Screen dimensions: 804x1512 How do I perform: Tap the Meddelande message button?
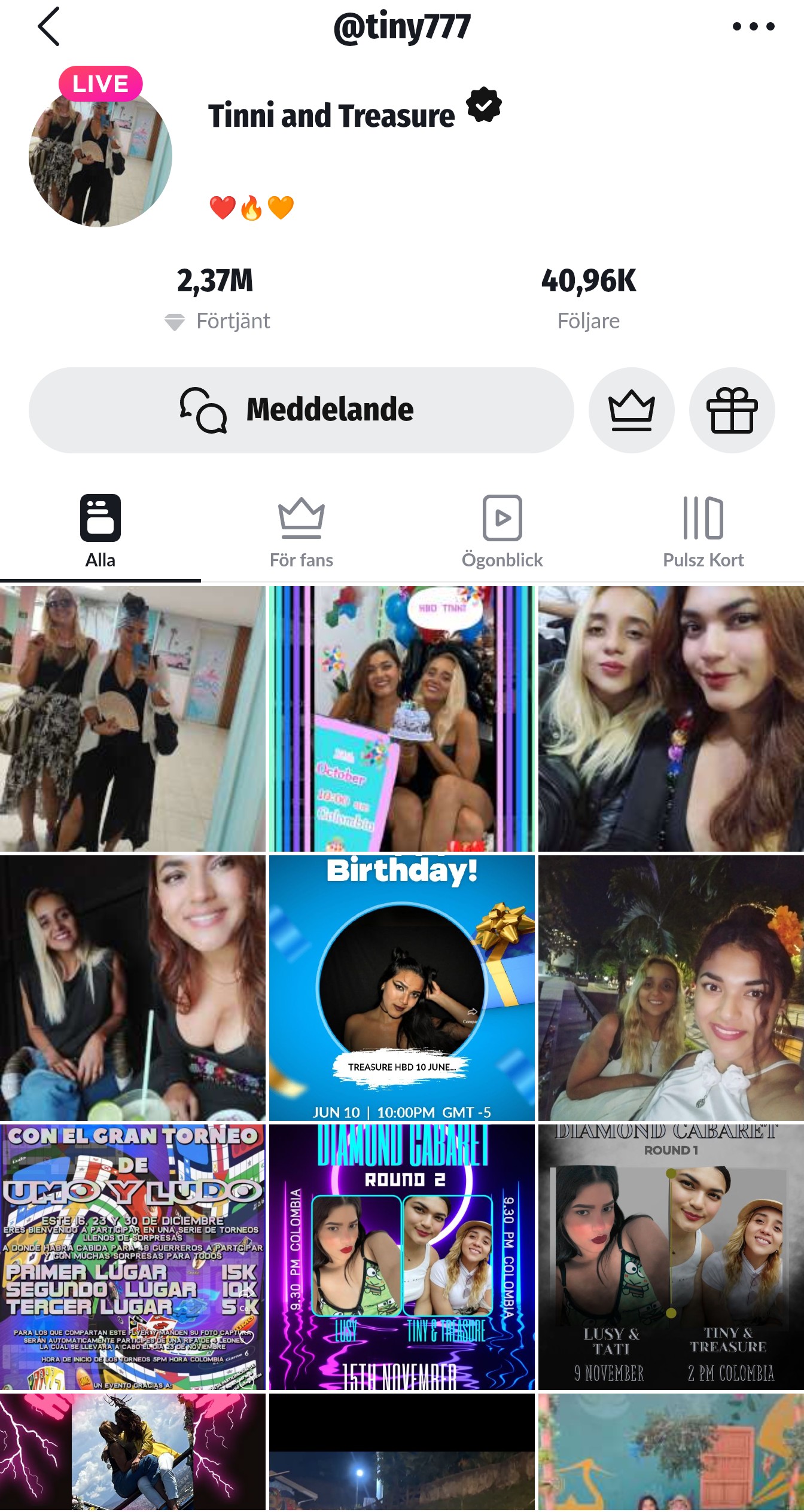pyautogui.click(x=301, y=410)
